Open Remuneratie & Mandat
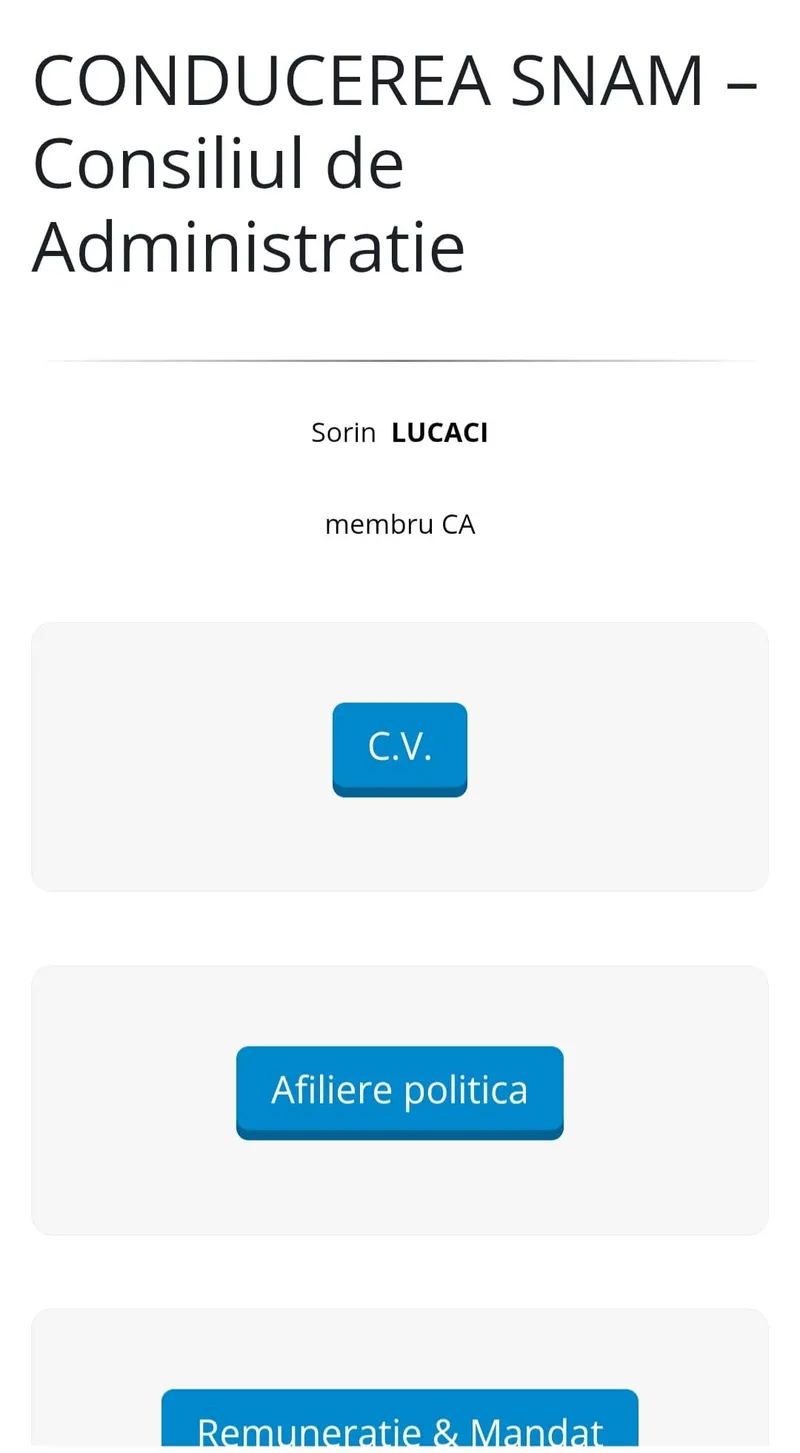The image size is (800, 1453). tap(400, 1420)
